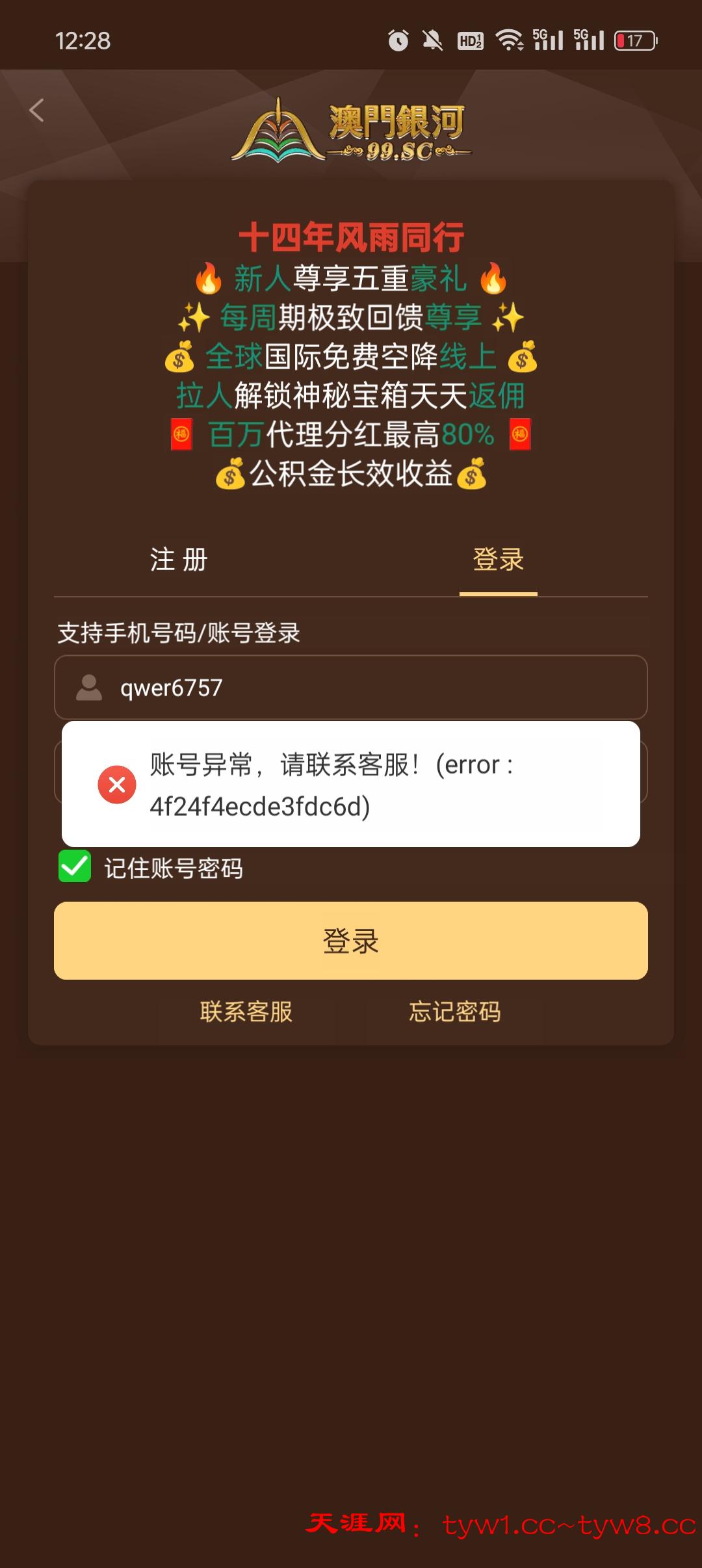Tap the 澳門銀河 logo
The height and width of the screenshot is (1568, 702).
pyautogui.click(x=351, y=130)
